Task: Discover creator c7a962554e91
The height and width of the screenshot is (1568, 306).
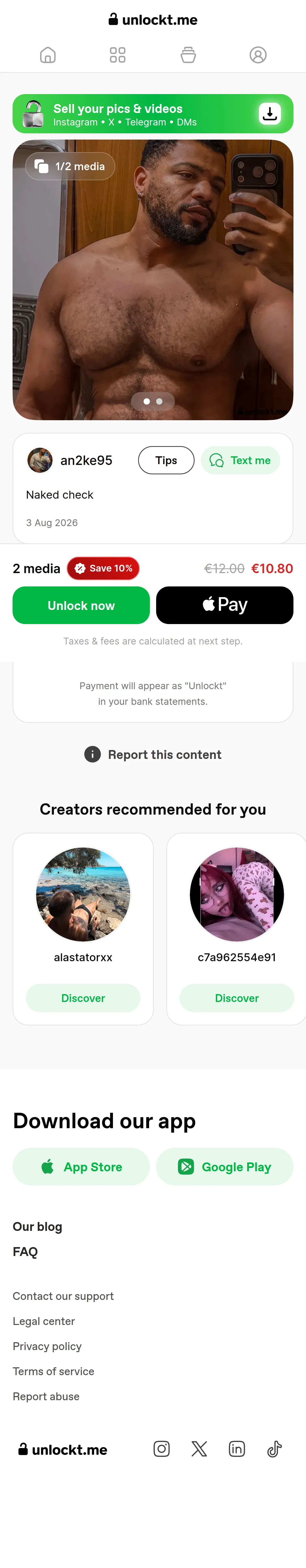Action: tap(236, 998)
